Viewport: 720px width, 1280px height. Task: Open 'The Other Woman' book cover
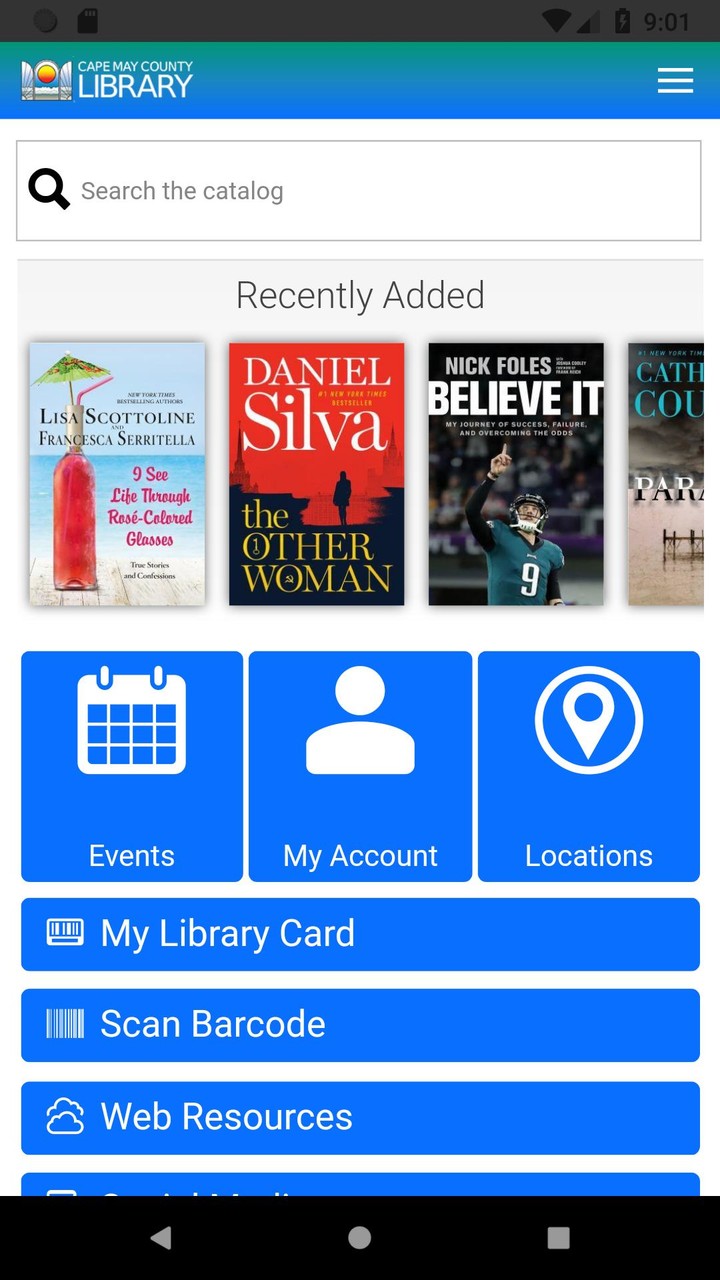pos(316,474)
